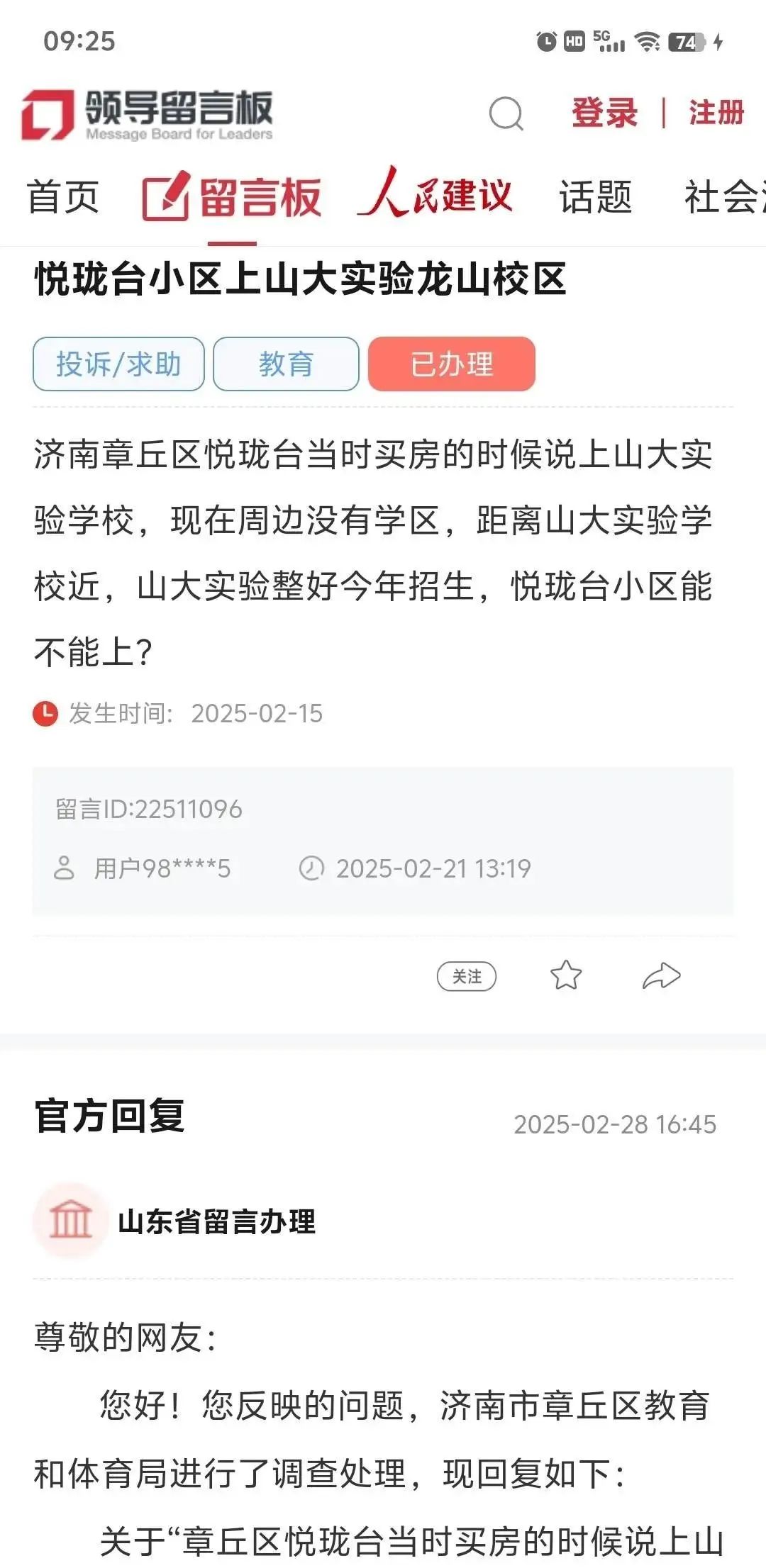Viewport: 766px width, 1568px height.
Task: Tap the 已办理 status chip
Action: (x=451, y=364)
